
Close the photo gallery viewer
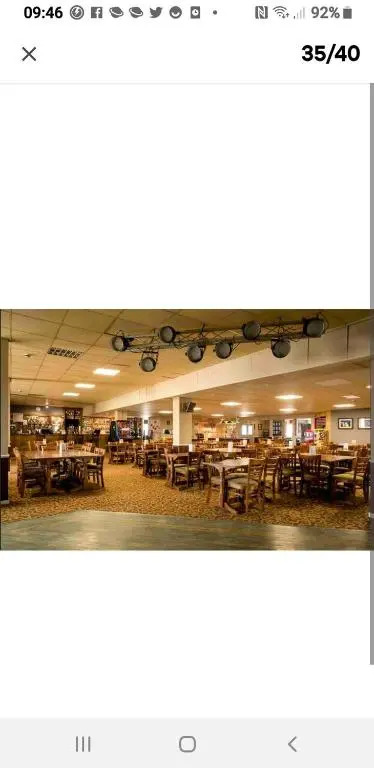coord(29,54)
